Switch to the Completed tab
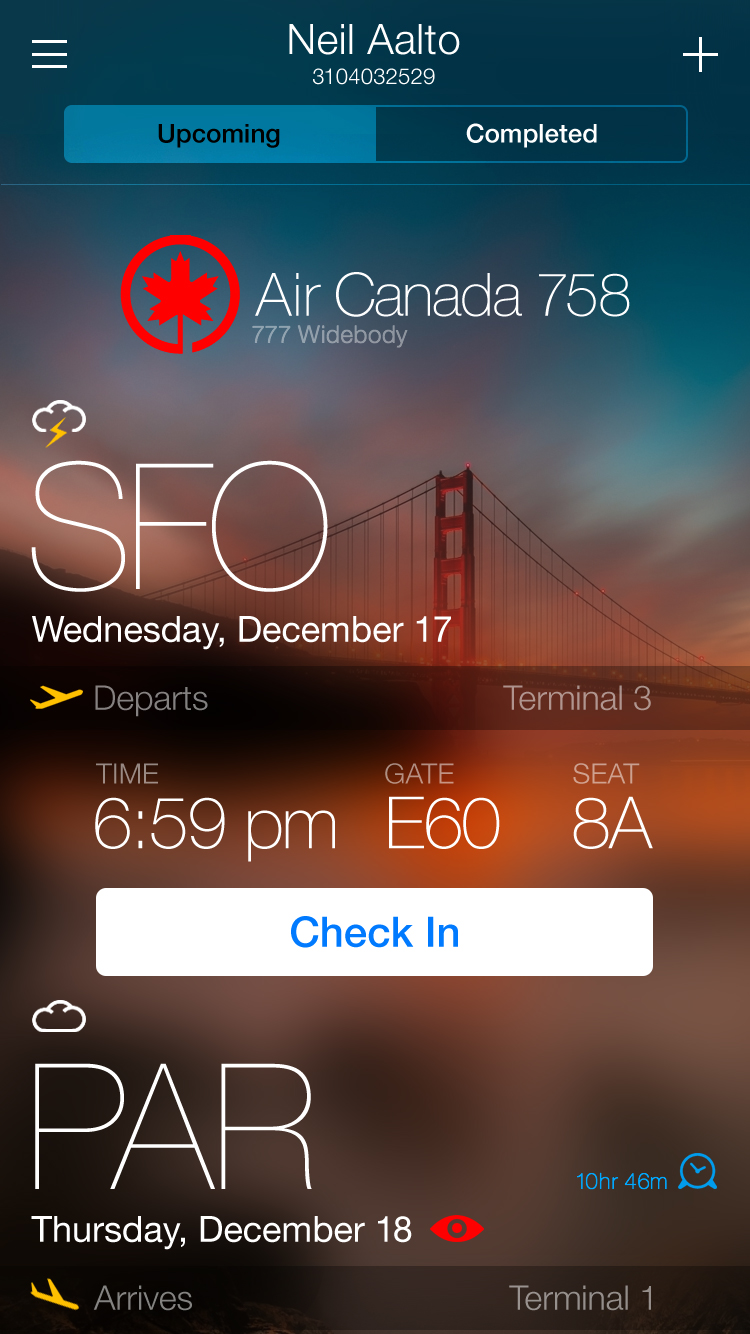The width and height of the screenshot is (750, 1334). point(531,134)
